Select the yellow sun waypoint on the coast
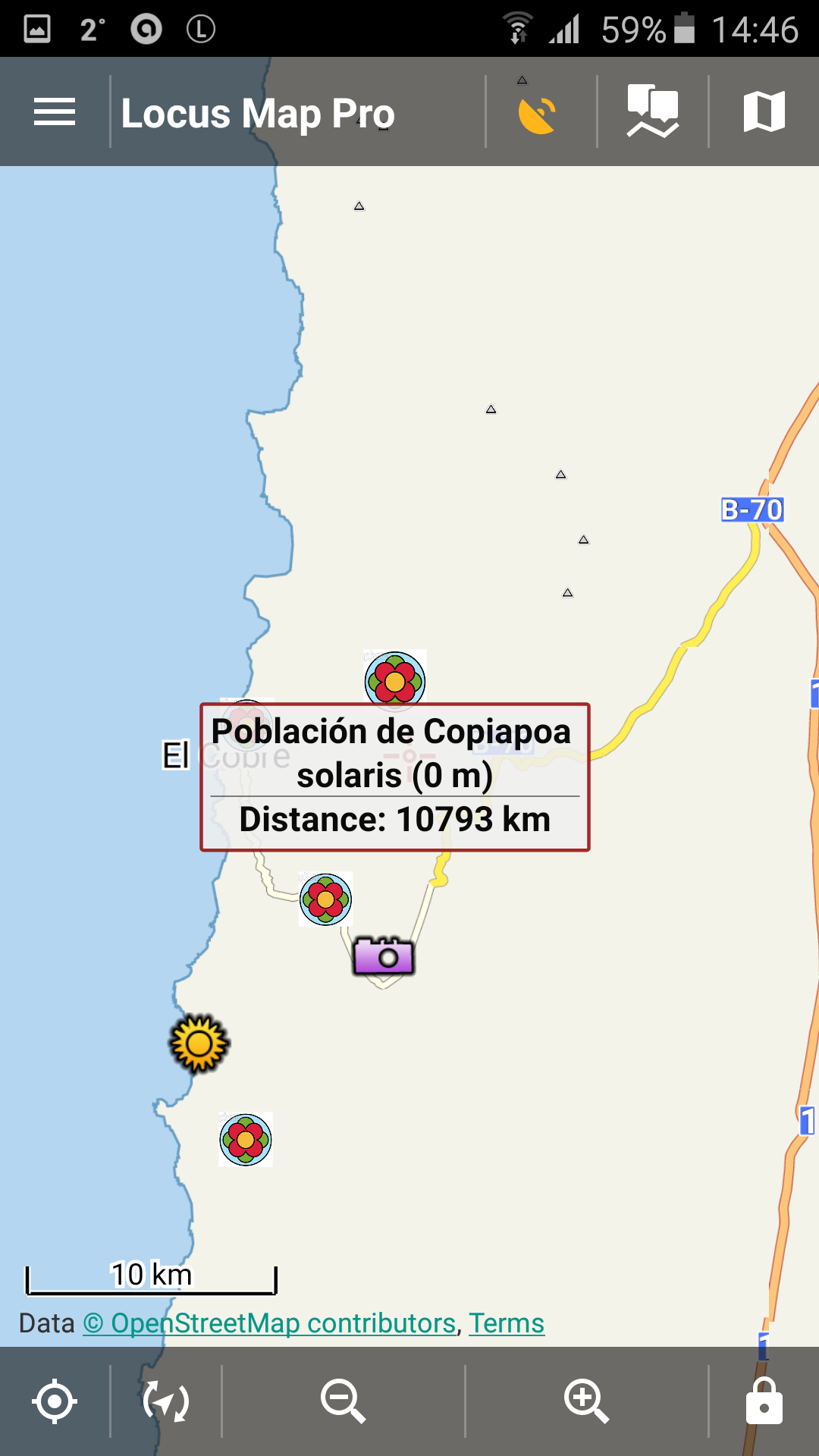The height and width of the screenshot is (1456, 819). (x=199, y=1044)
